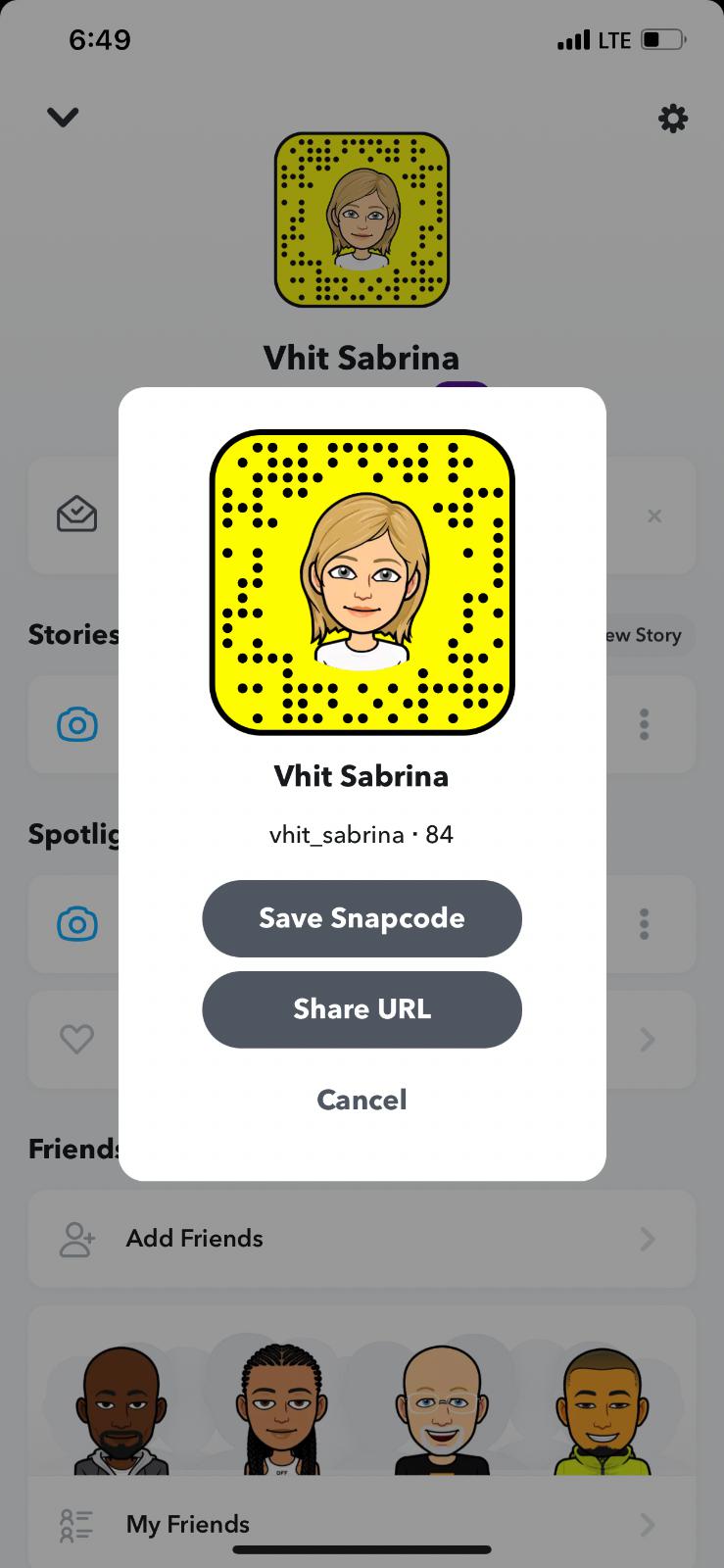Save the Snapcode to the device
The height and width of the screenshot is (1568, 724).
[x=362, y=918]
